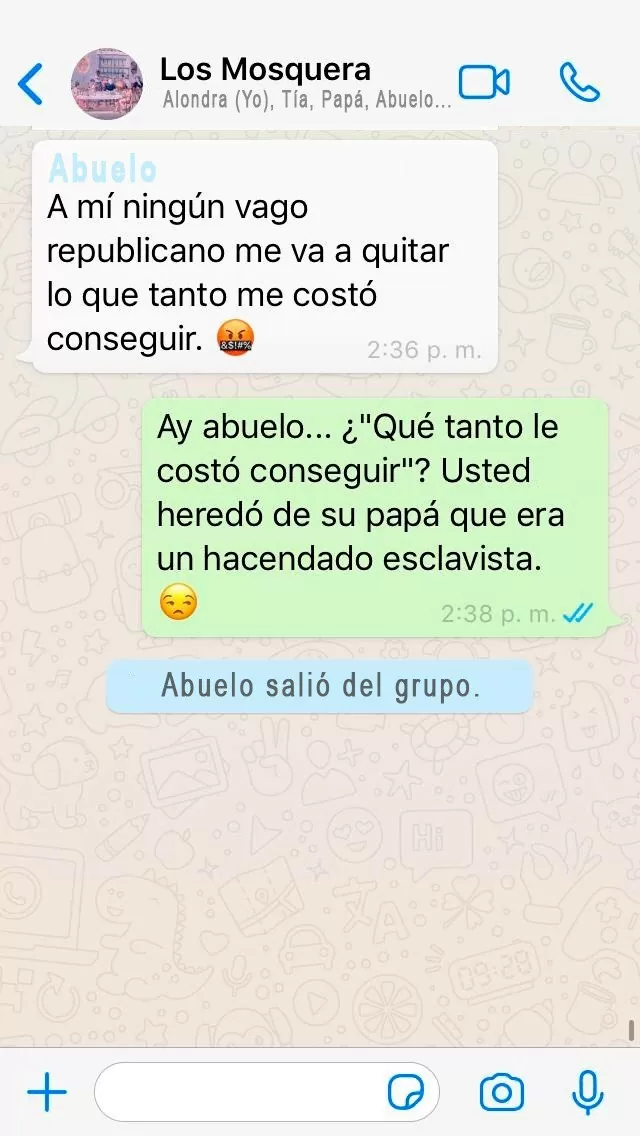
Task: Record a voice message
Action: click(588, 1092)
